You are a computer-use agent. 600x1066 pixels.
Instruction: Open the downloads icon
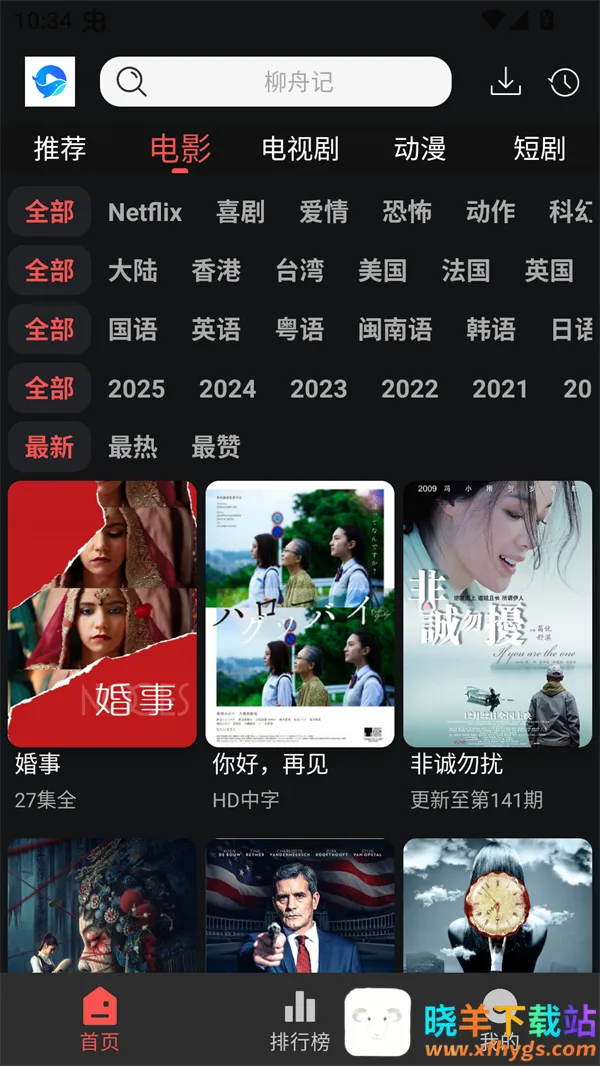tap(506, 82)
